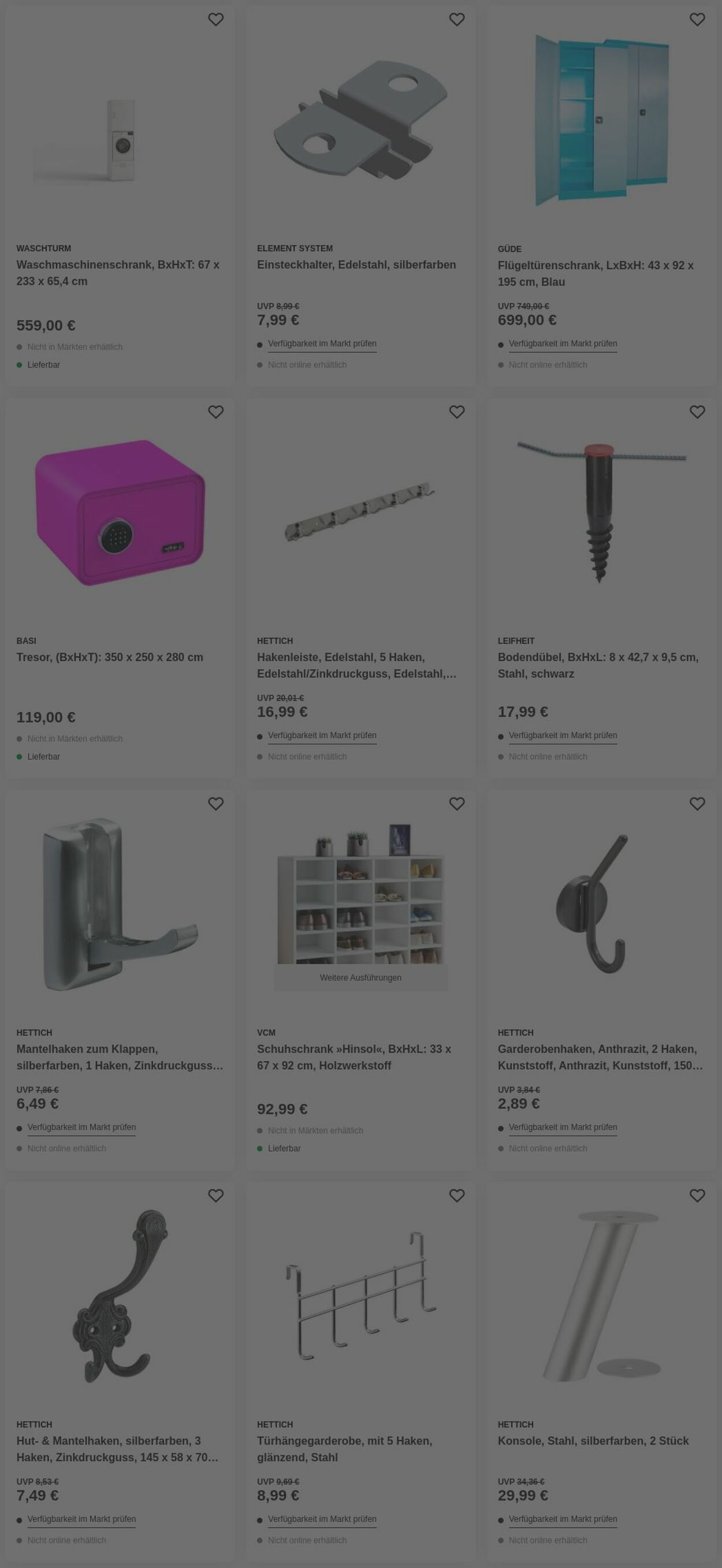The height and width of the screenshot is (1568, 722).
Task: Add Waschmaschinenschrank to wishlist
Action: (215, 20)
